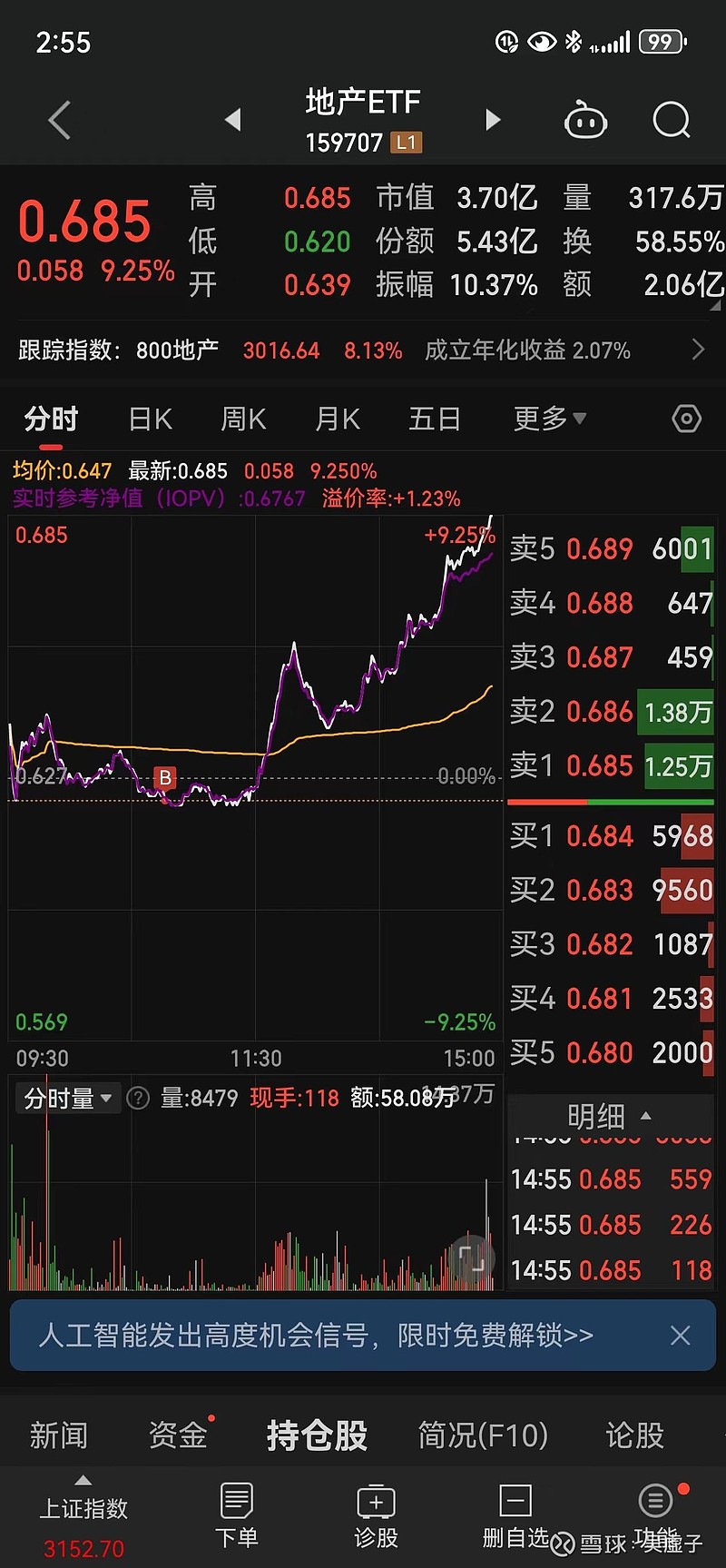Open chart settings hexagon icon
Viewport: 726px width, 1568px height.
click(x=686, y=419)
